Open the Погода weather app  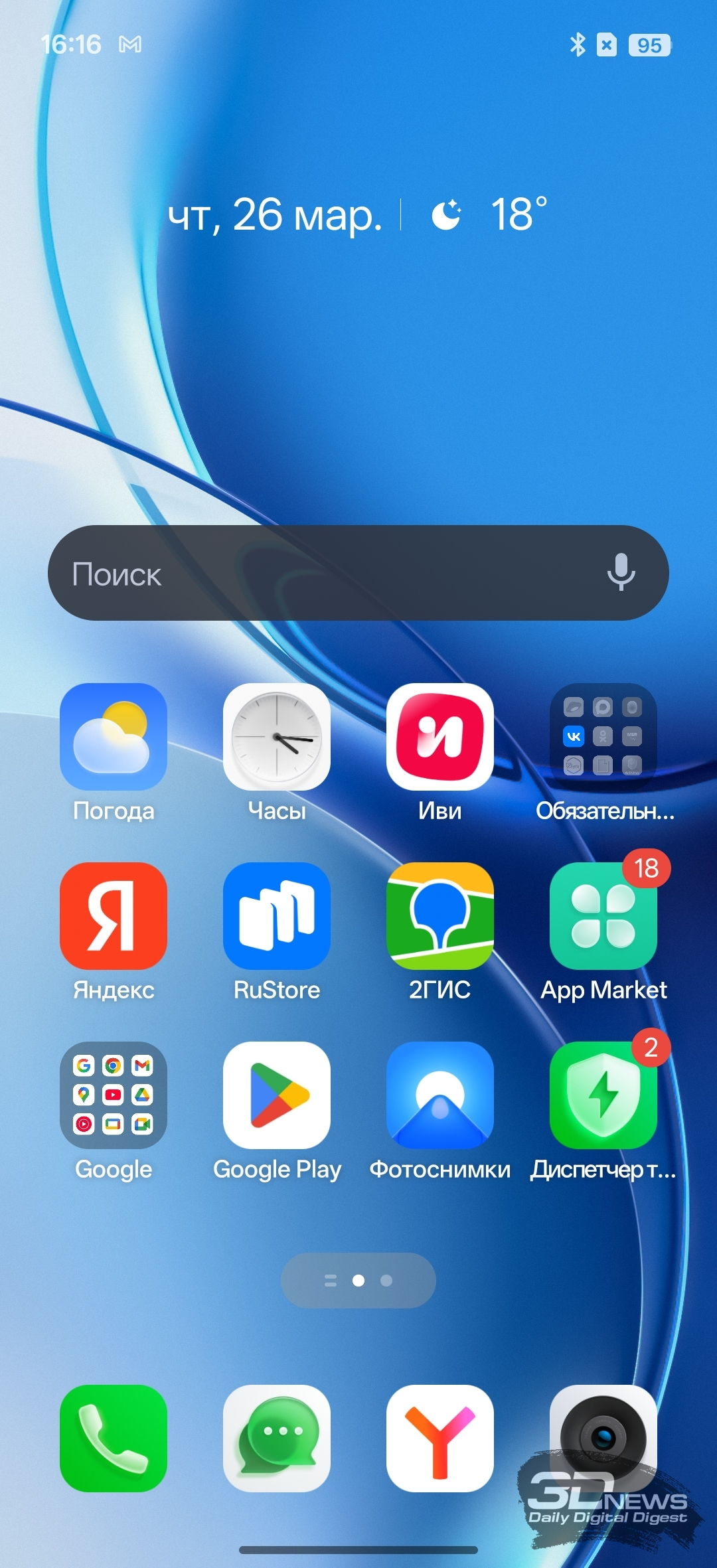pos(114,737)
